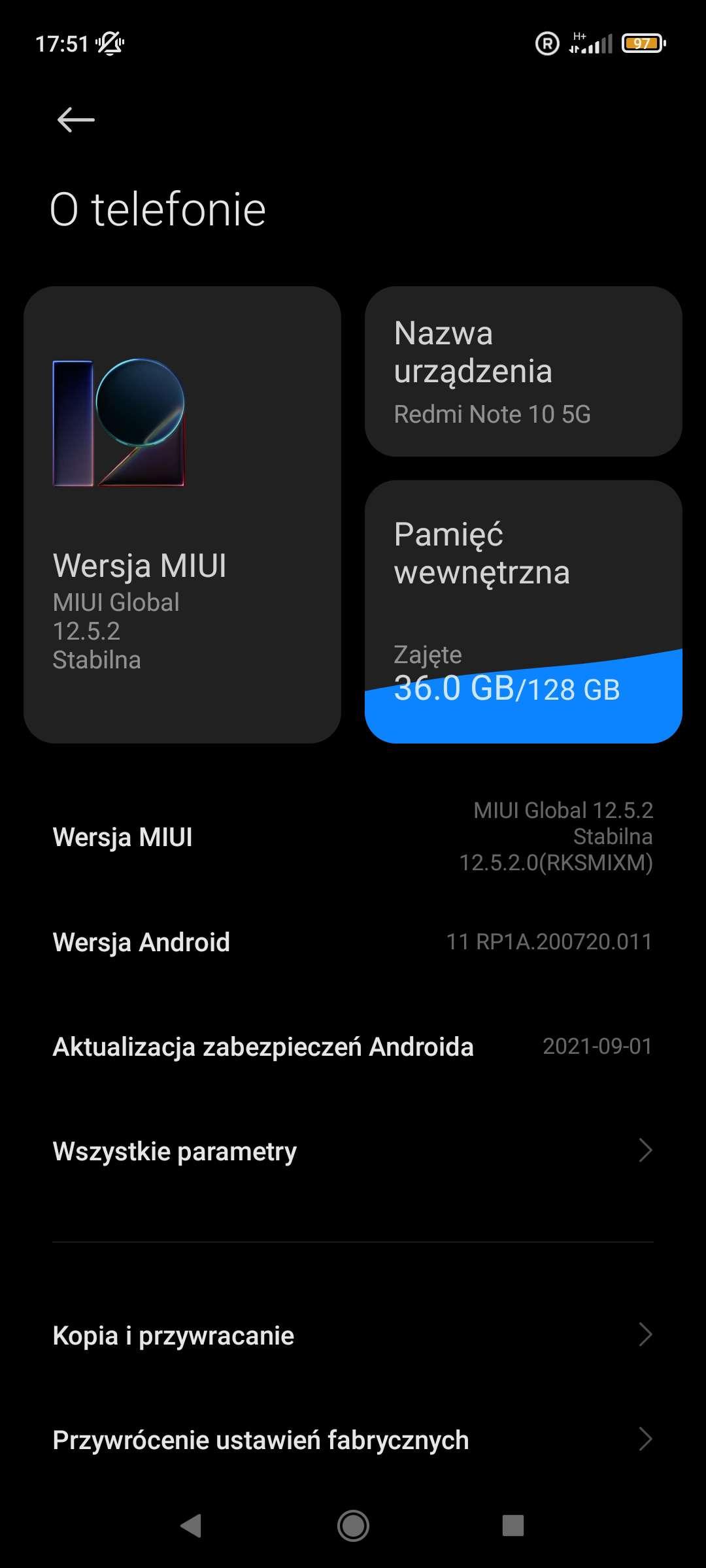Select Aktualizacja zabezpieczeń Androida row
Screen dimensions: 706x1568
tap(353, 1047)
